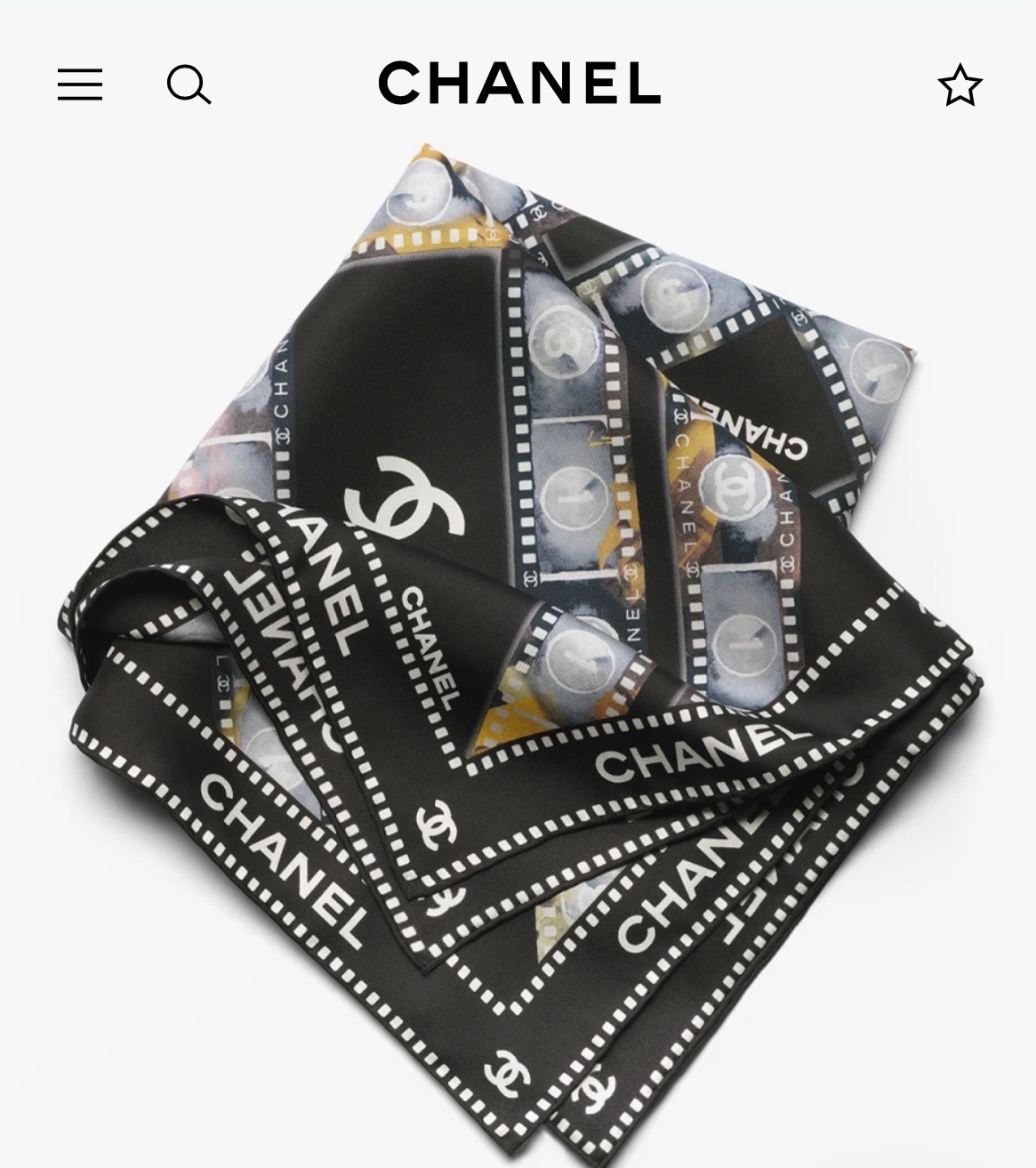View the silk scarf product image

tap(518, 640)
